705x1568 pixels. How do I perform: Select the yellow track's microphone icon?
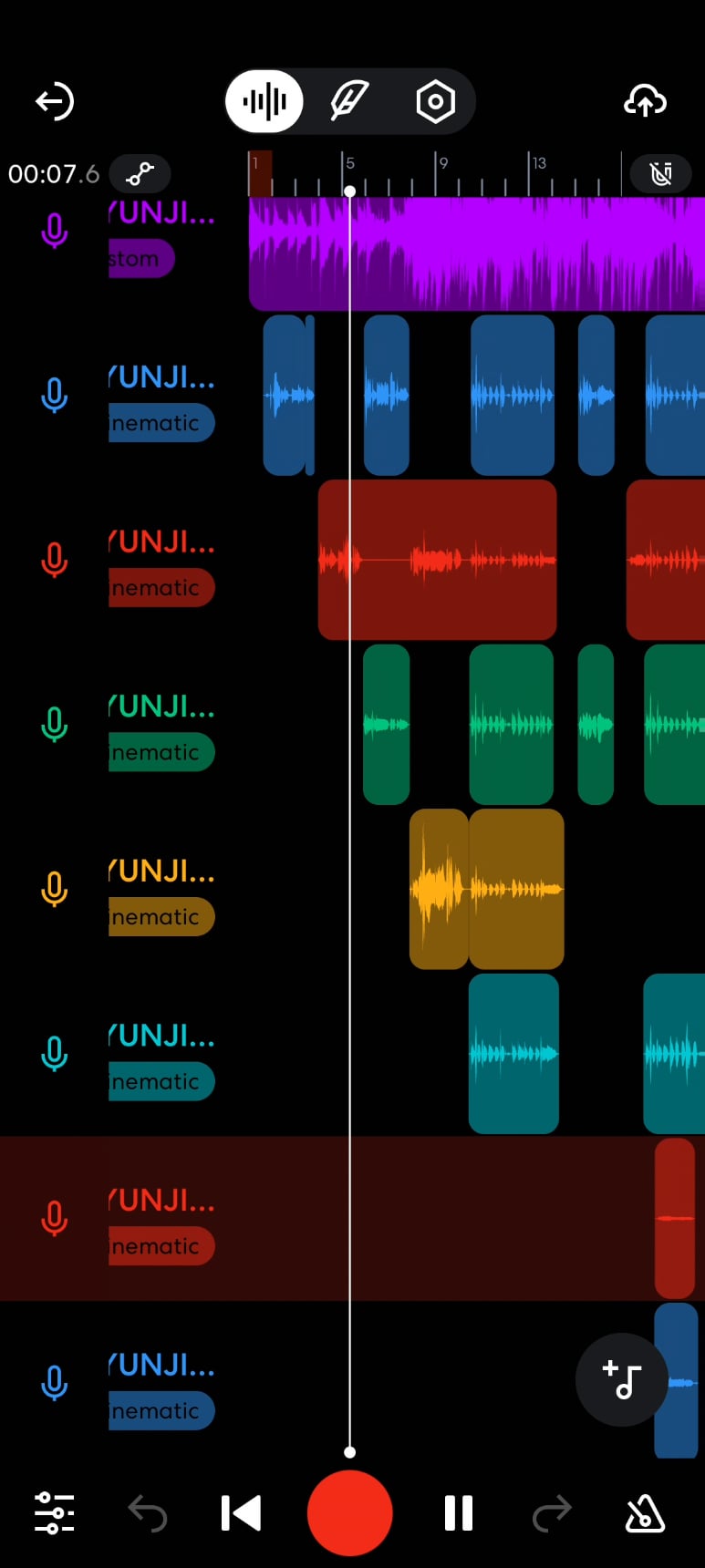55,889
